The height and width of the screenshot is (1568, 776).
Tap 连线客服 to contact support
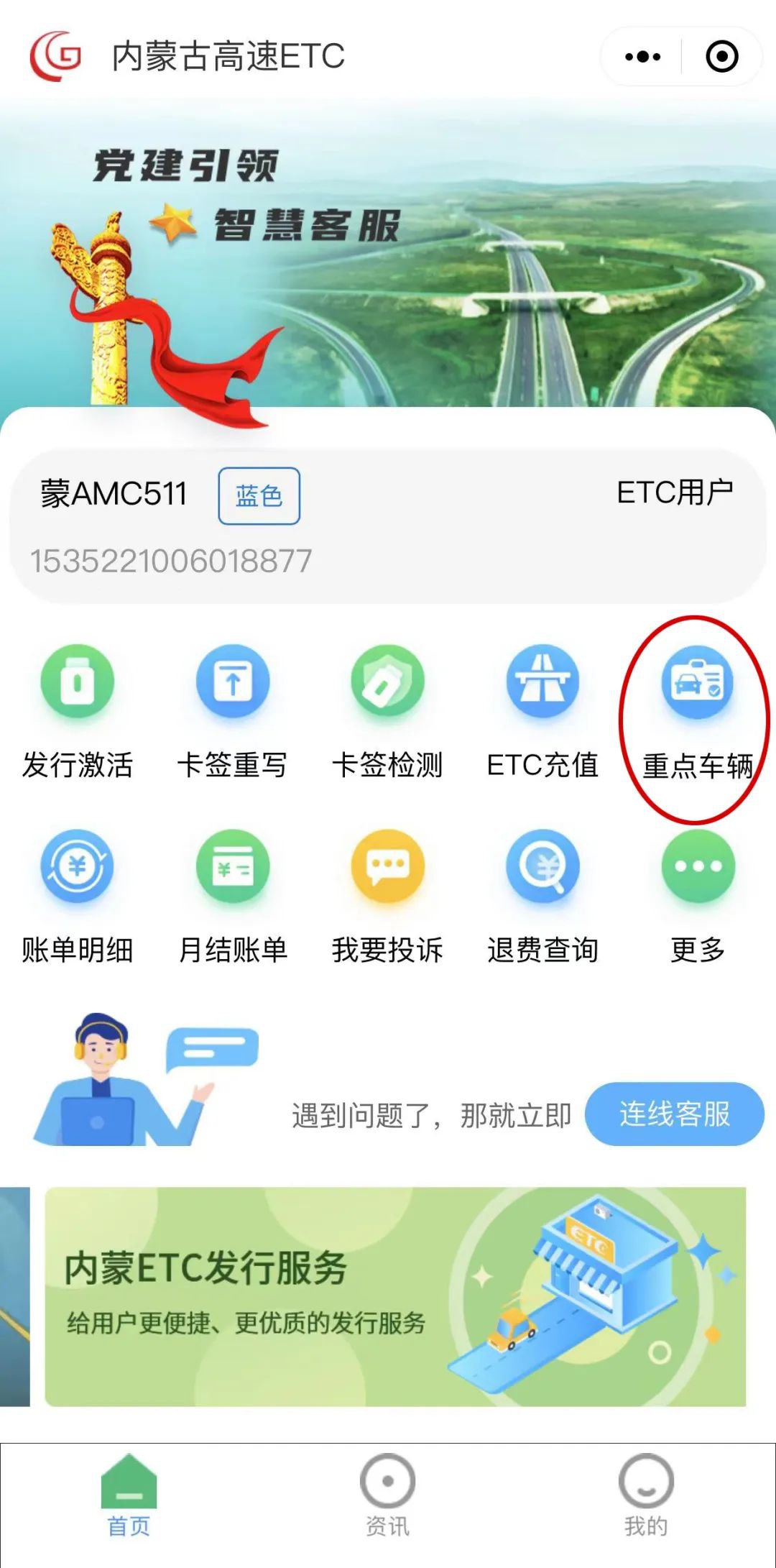pyautogui.click(x=674, y=1114)
